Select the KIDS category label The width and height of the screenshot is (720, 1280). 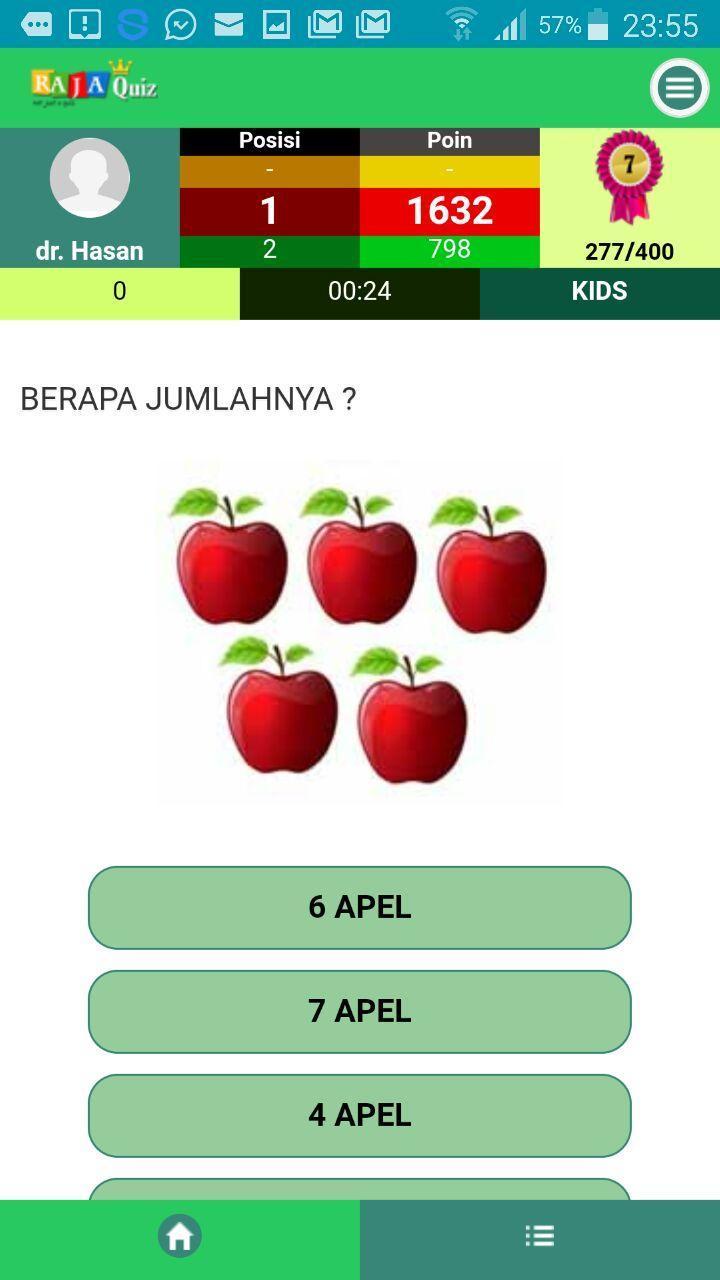click(x=600, y=292)
